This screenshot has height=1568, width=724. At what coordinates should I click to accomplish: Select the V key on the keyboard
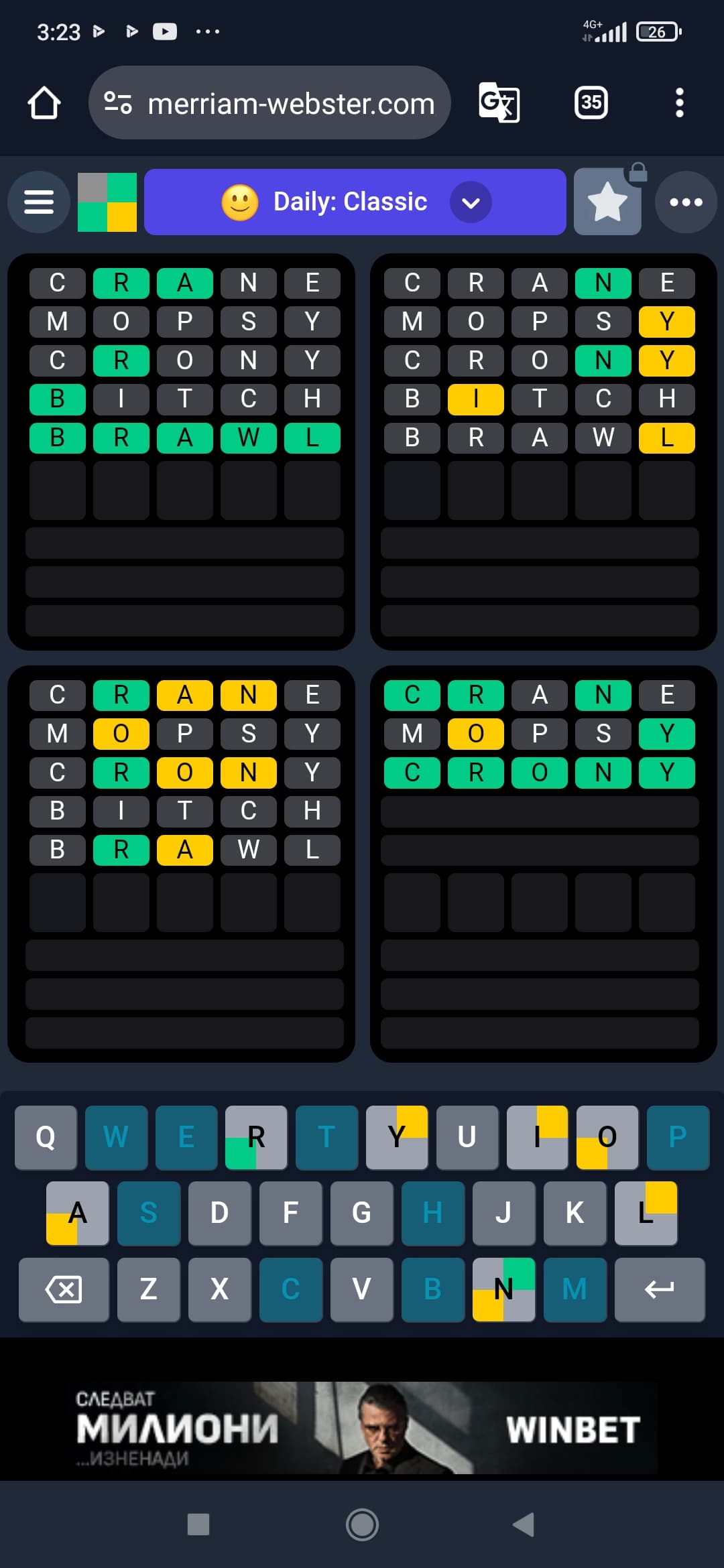tap(361, 1289)
